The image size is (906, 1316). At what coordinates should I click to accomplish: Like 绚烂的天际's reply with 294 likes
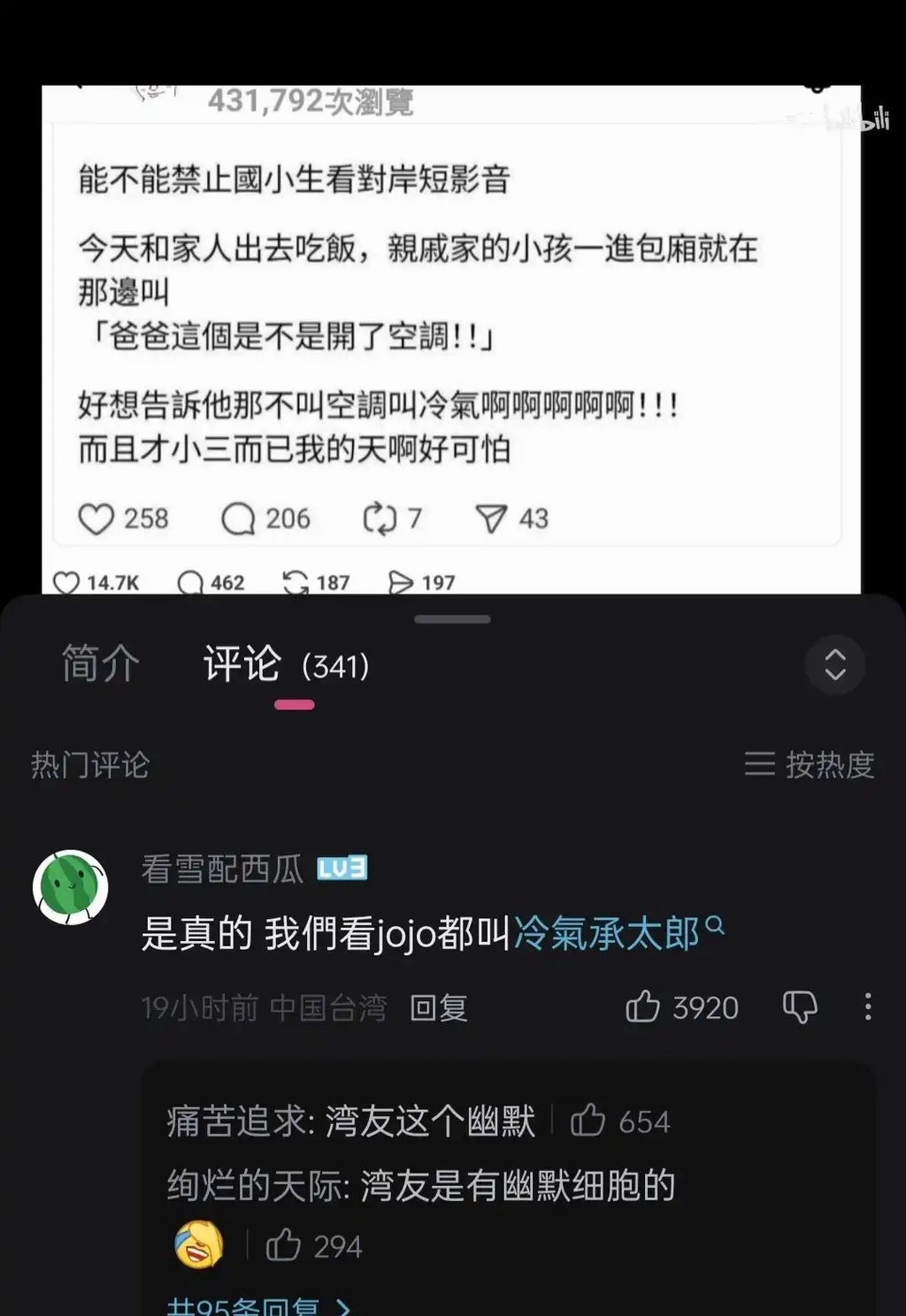tap(284, 1245)
